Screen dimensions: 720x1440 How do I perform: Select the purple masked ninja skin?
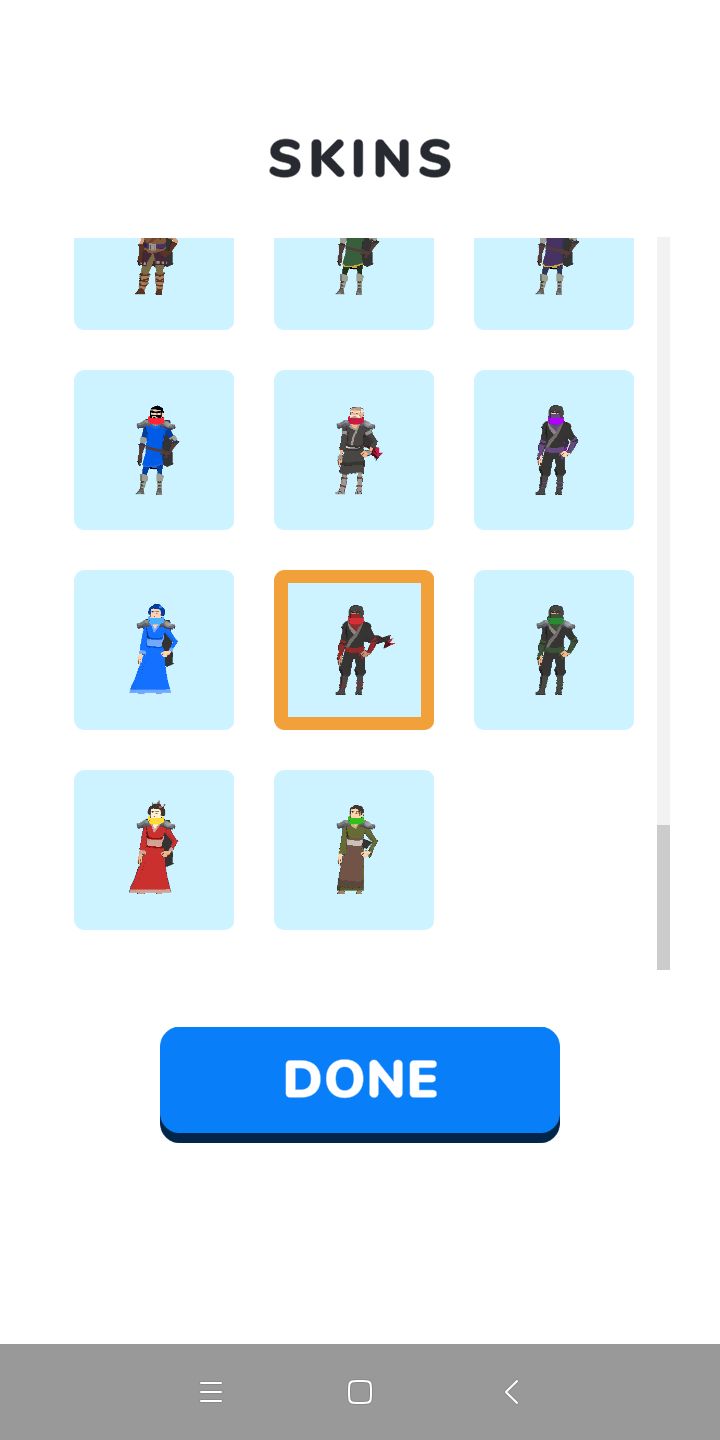[x=554, y=449]
